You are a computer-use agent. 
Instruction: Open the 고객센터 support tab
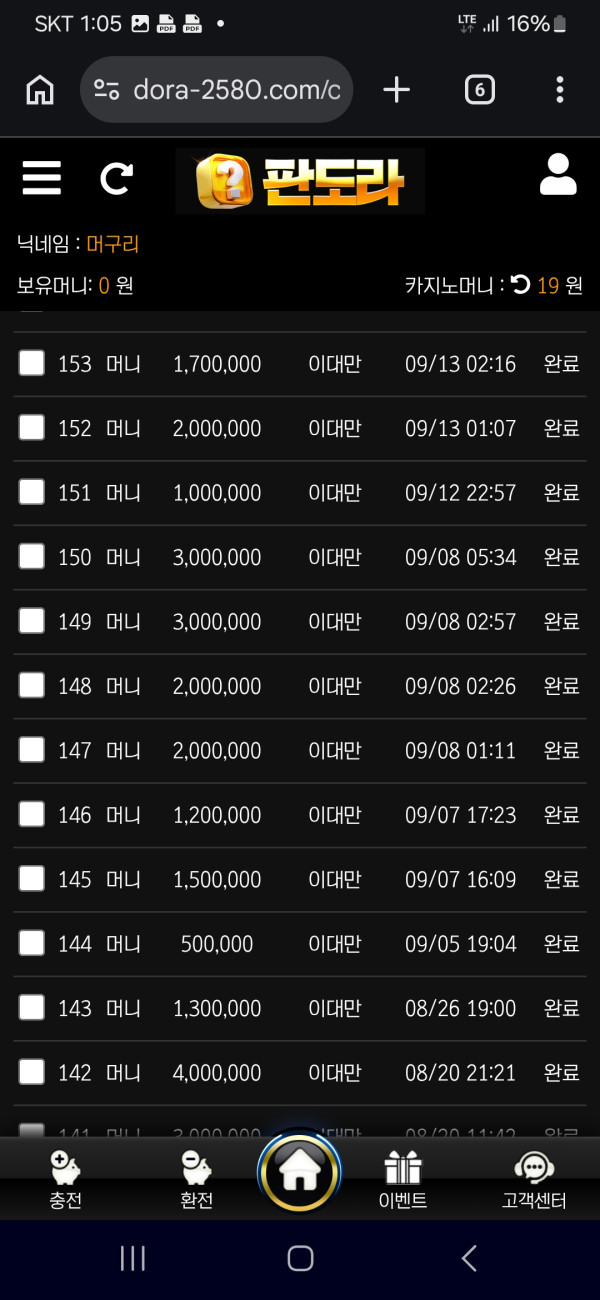click(534, 1181)
